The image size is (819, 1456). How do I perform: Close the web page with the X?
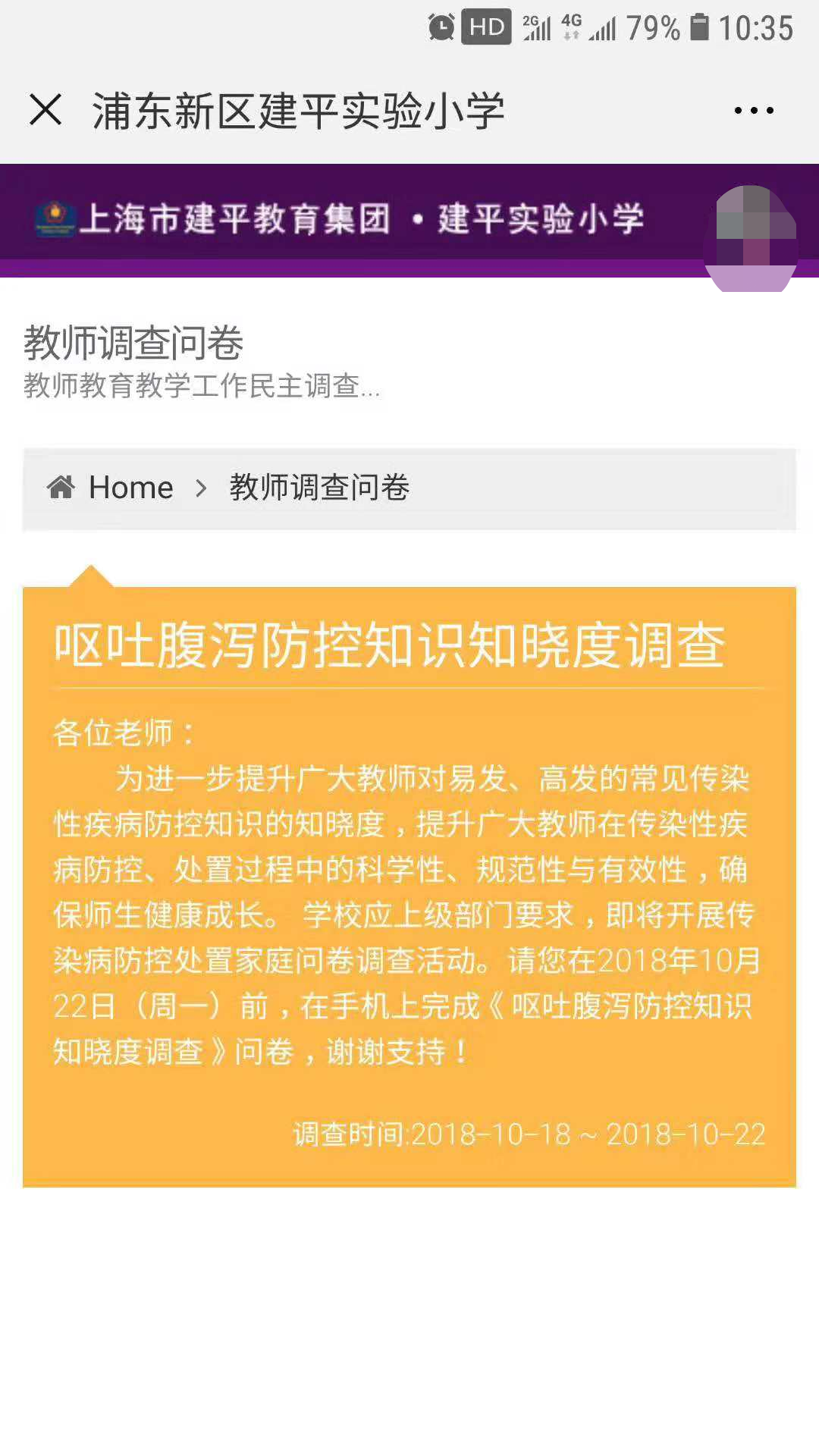click(45, 110)
